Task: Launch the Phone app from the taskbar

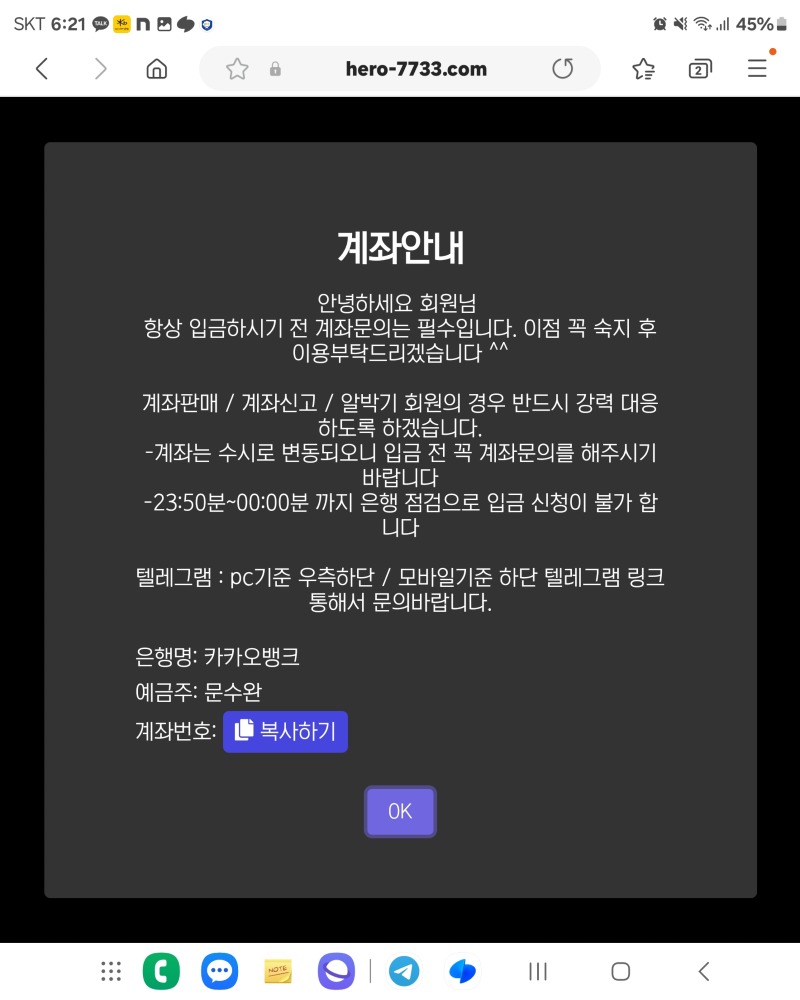Action: tap(160, 971)
